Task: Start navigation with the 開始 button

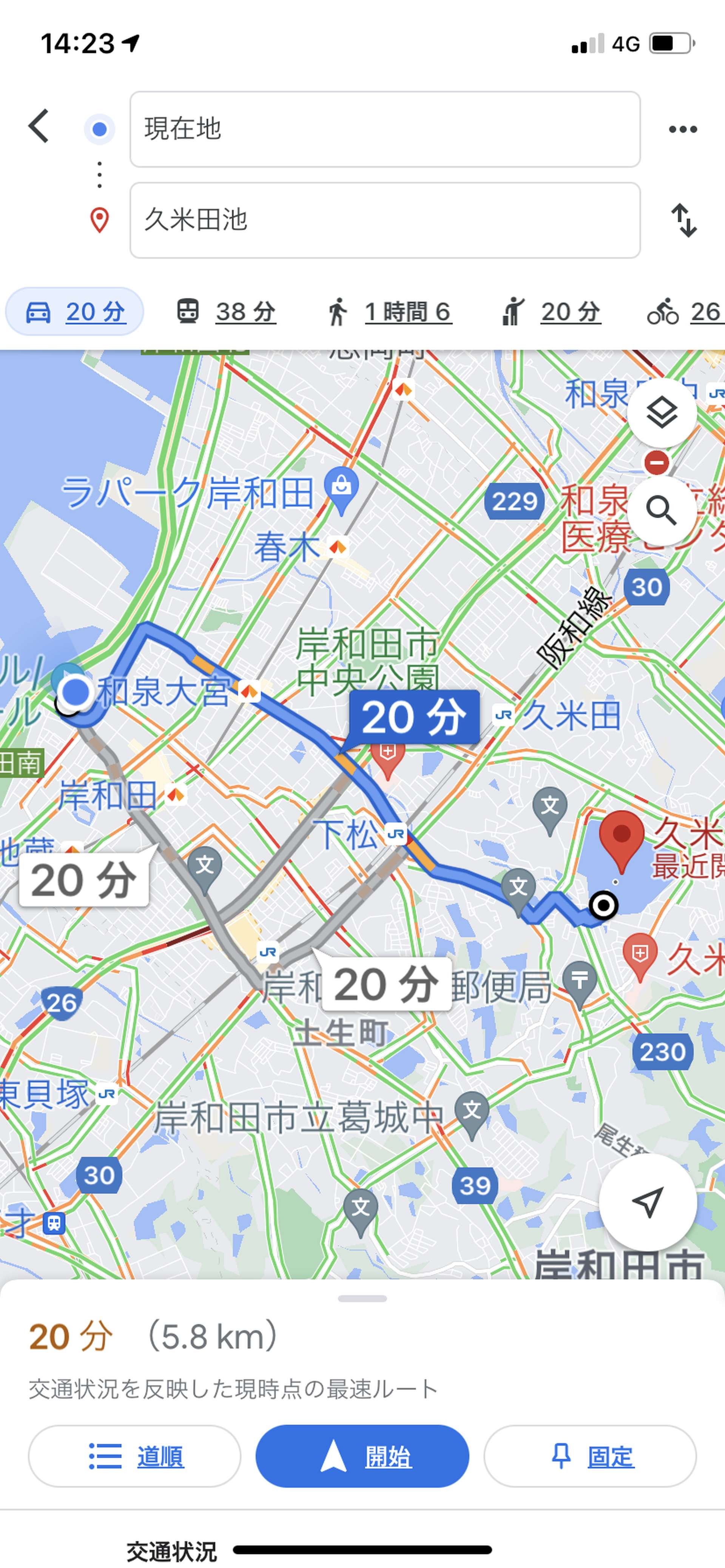Action: [362, 1456]
